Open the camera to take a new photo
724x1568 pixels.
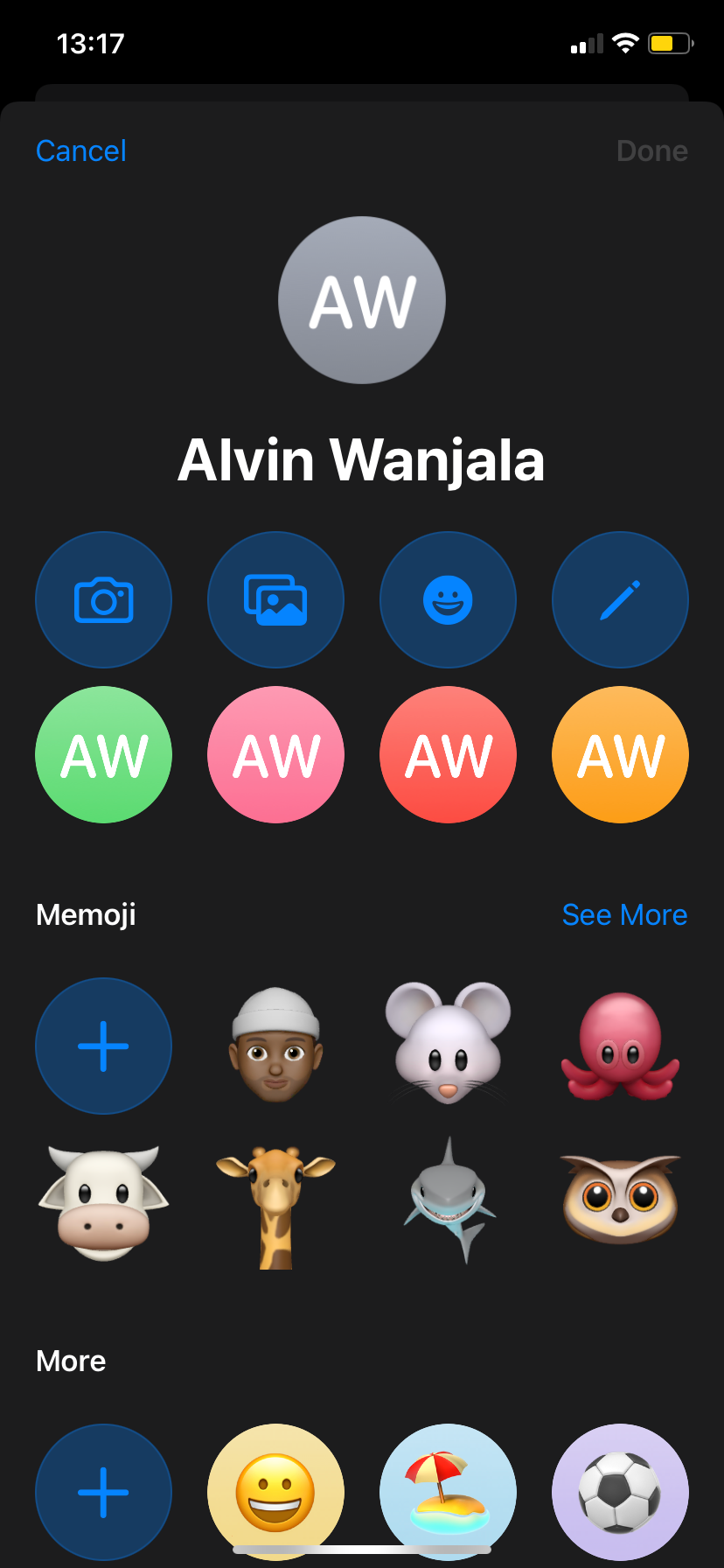103,599
